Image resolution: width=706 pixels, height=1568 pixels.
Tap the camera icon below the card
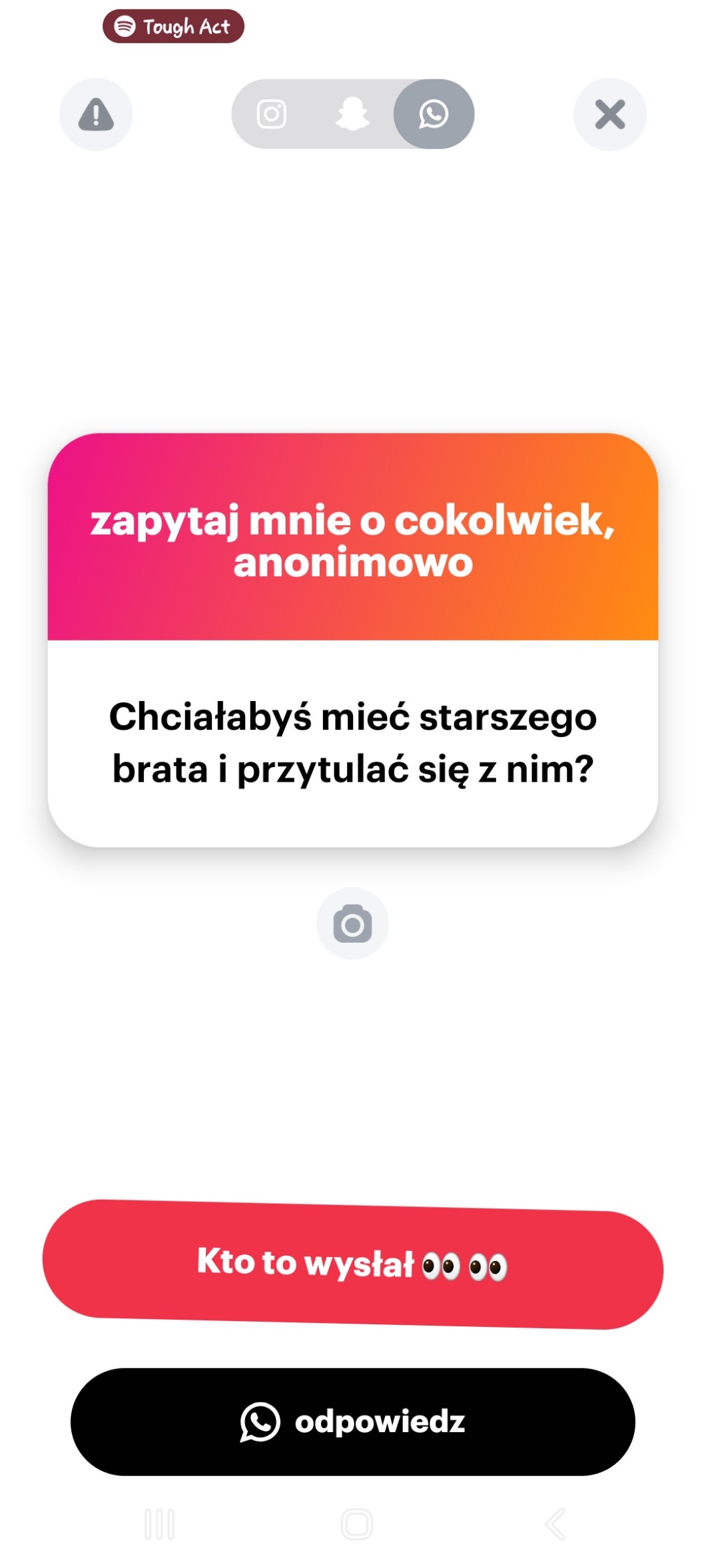tap(352, 923)
